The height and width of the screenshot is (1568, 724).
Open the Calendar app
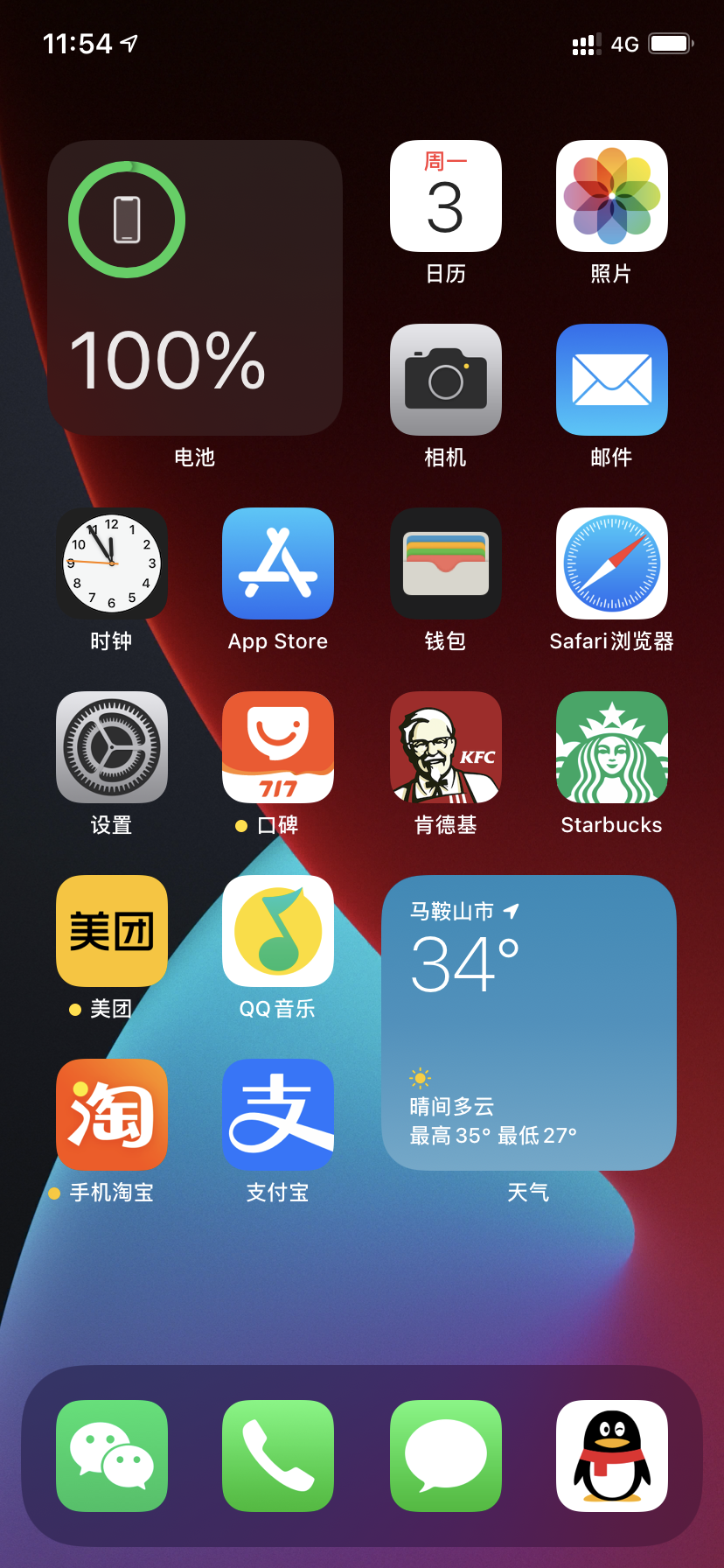point(445,196)
